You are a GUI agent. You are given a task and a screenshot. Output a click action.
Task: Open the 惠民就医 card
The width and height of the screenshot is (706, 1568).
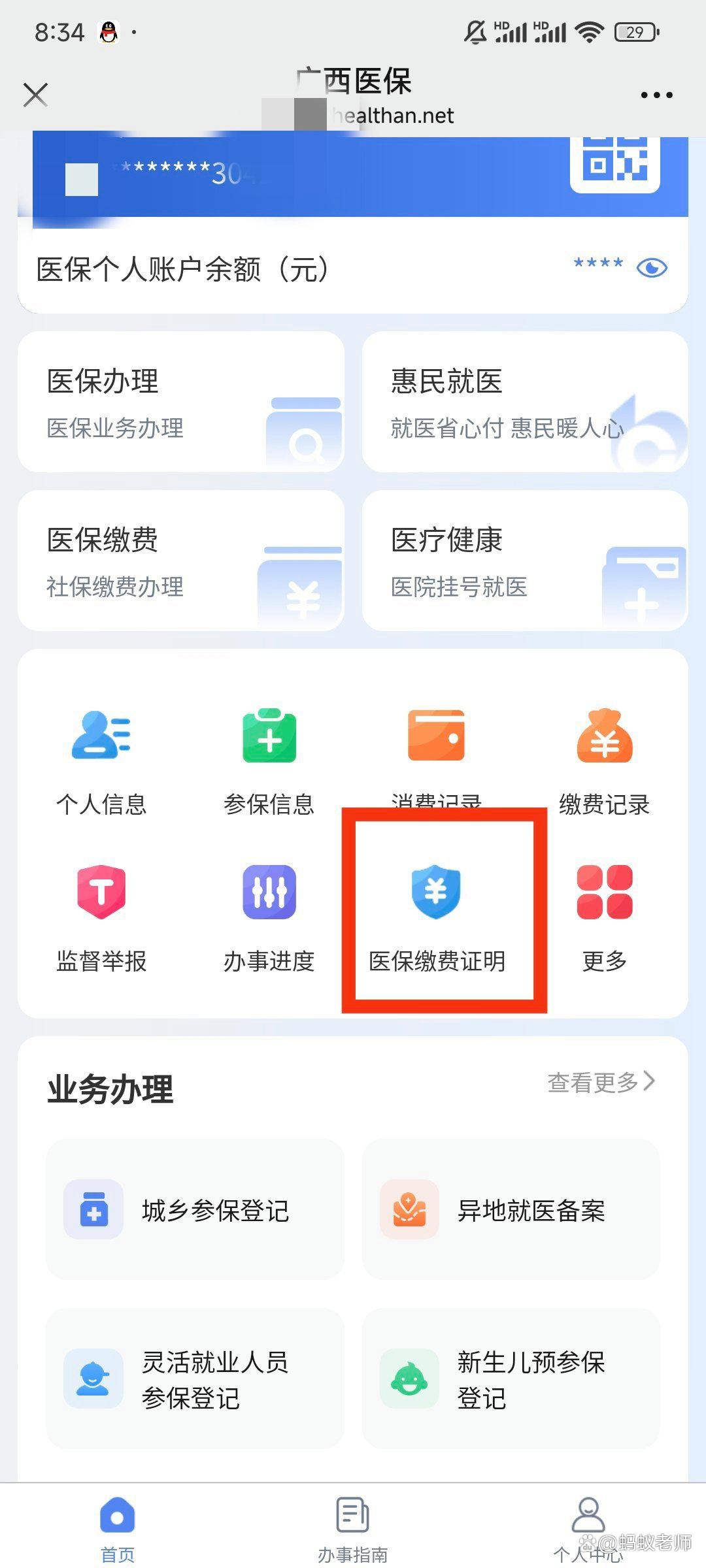tap(525, 402)
